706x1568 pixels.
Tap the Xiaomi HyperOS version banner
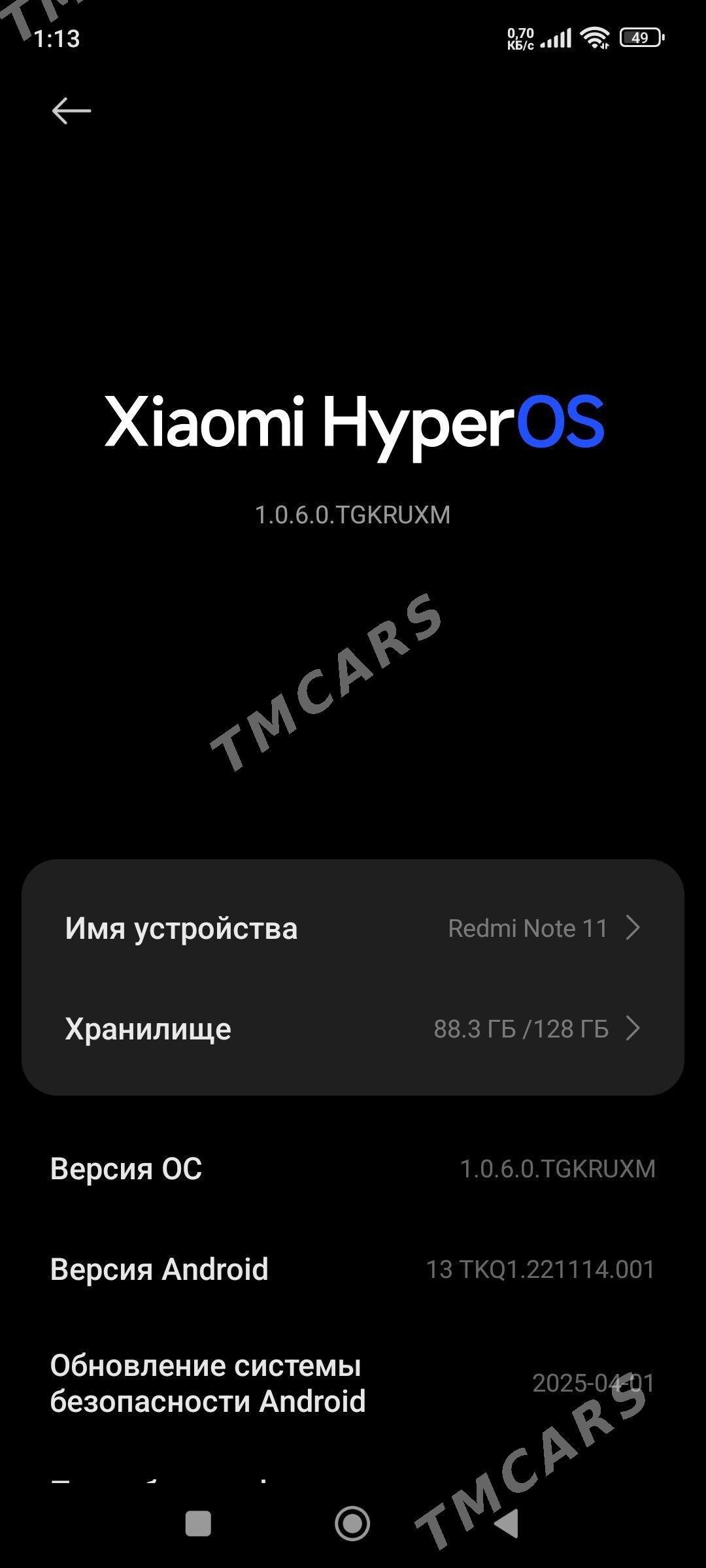tap(354, 457)
